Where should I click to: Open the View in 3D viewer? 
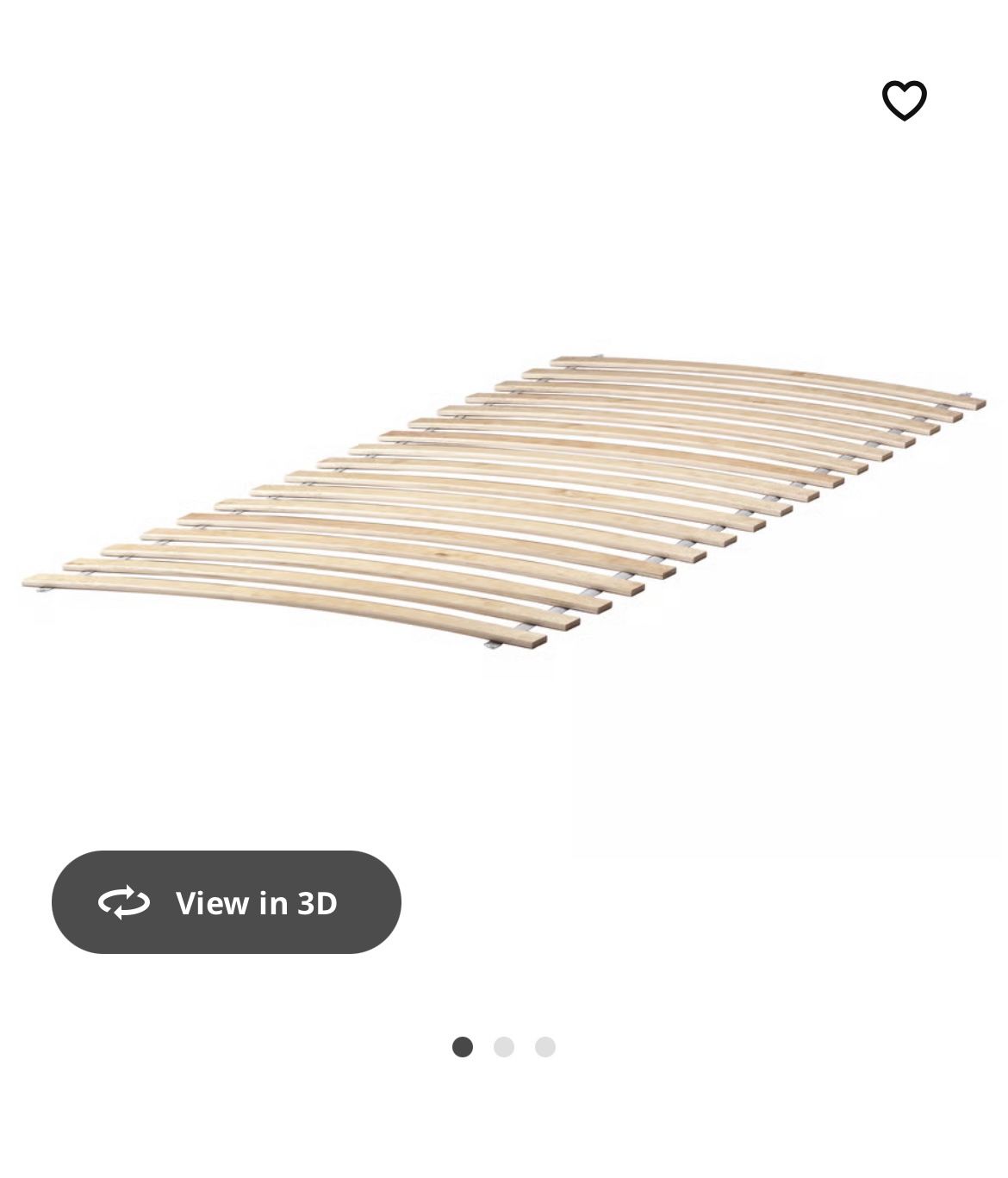227,902
